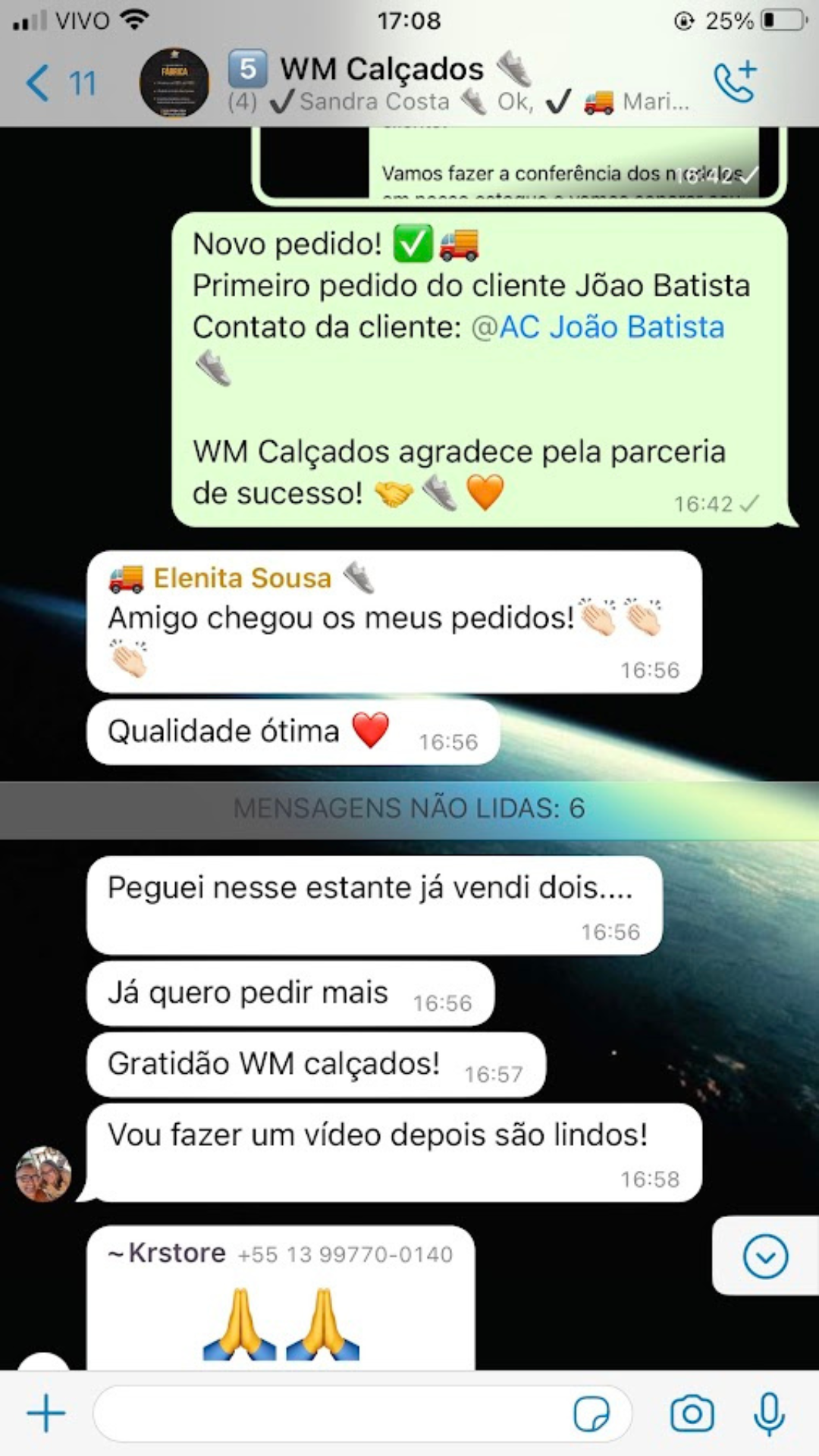Jump to the latest messages
This screenshot has height=1456, width=819.
(764, 1257)
